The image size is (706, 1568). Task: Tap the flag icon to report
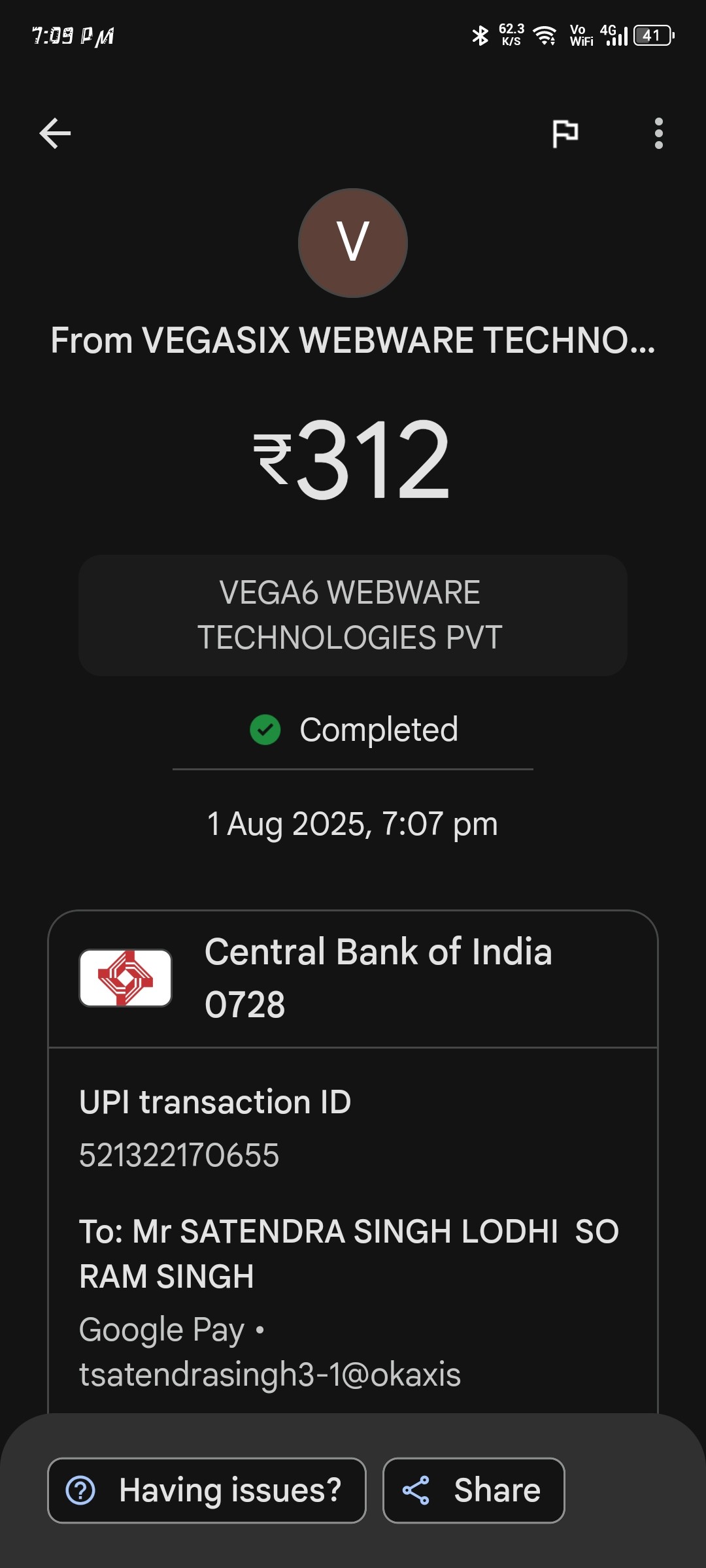tap(565, 133)
